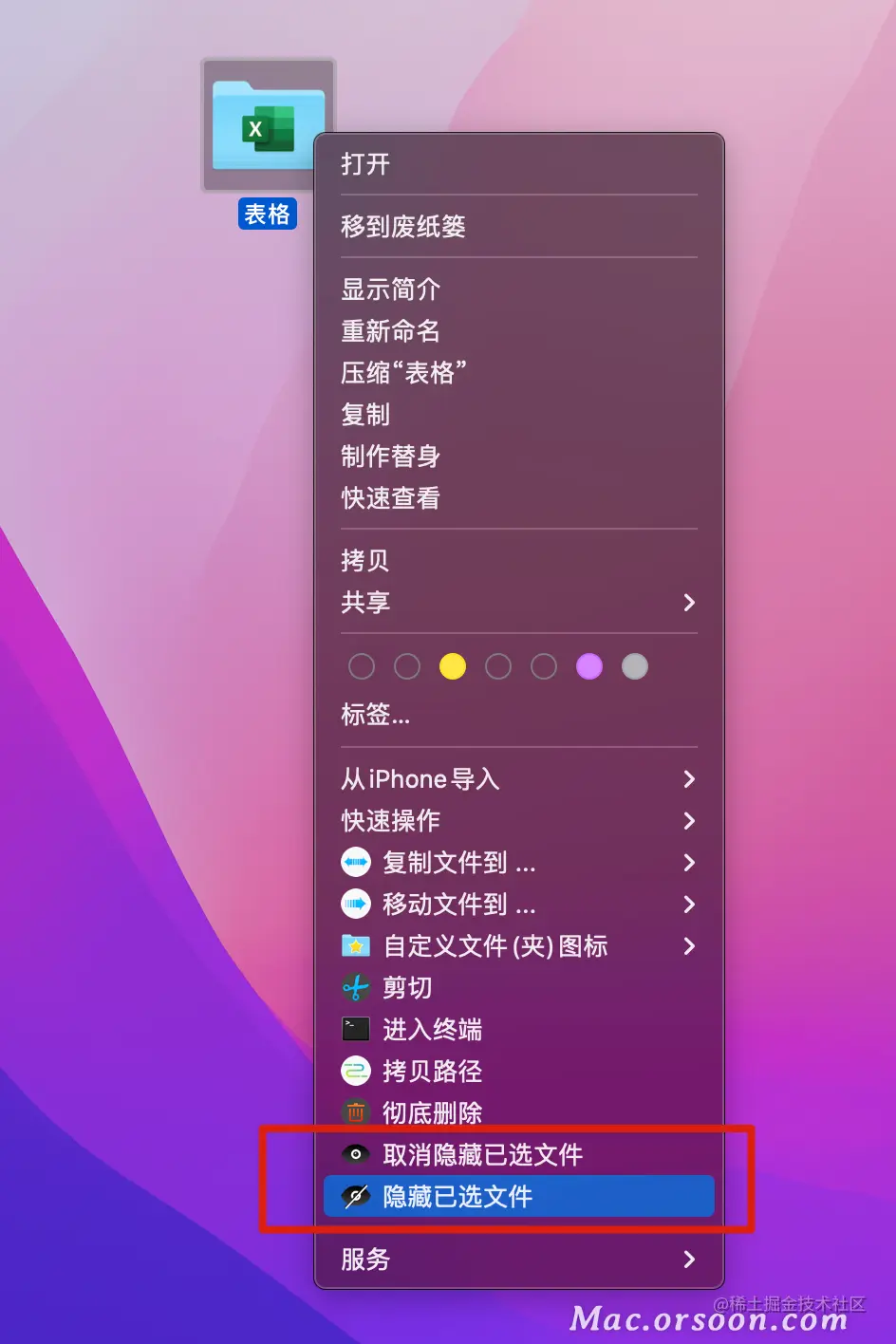Select 打开 in the context menu
Screen dimensions: 896x1344
point(365,164)
